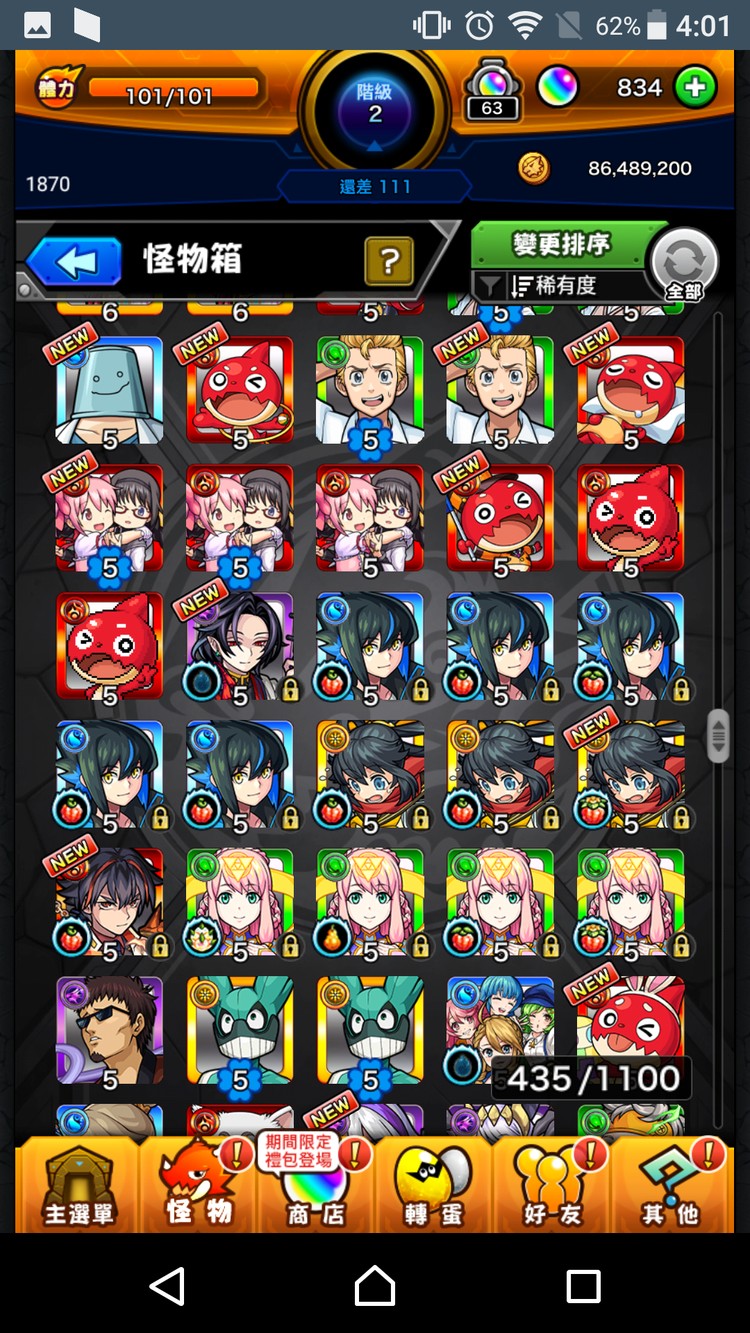
Task: Tap the Android recent apps button
Action: tap(583, 1285)
